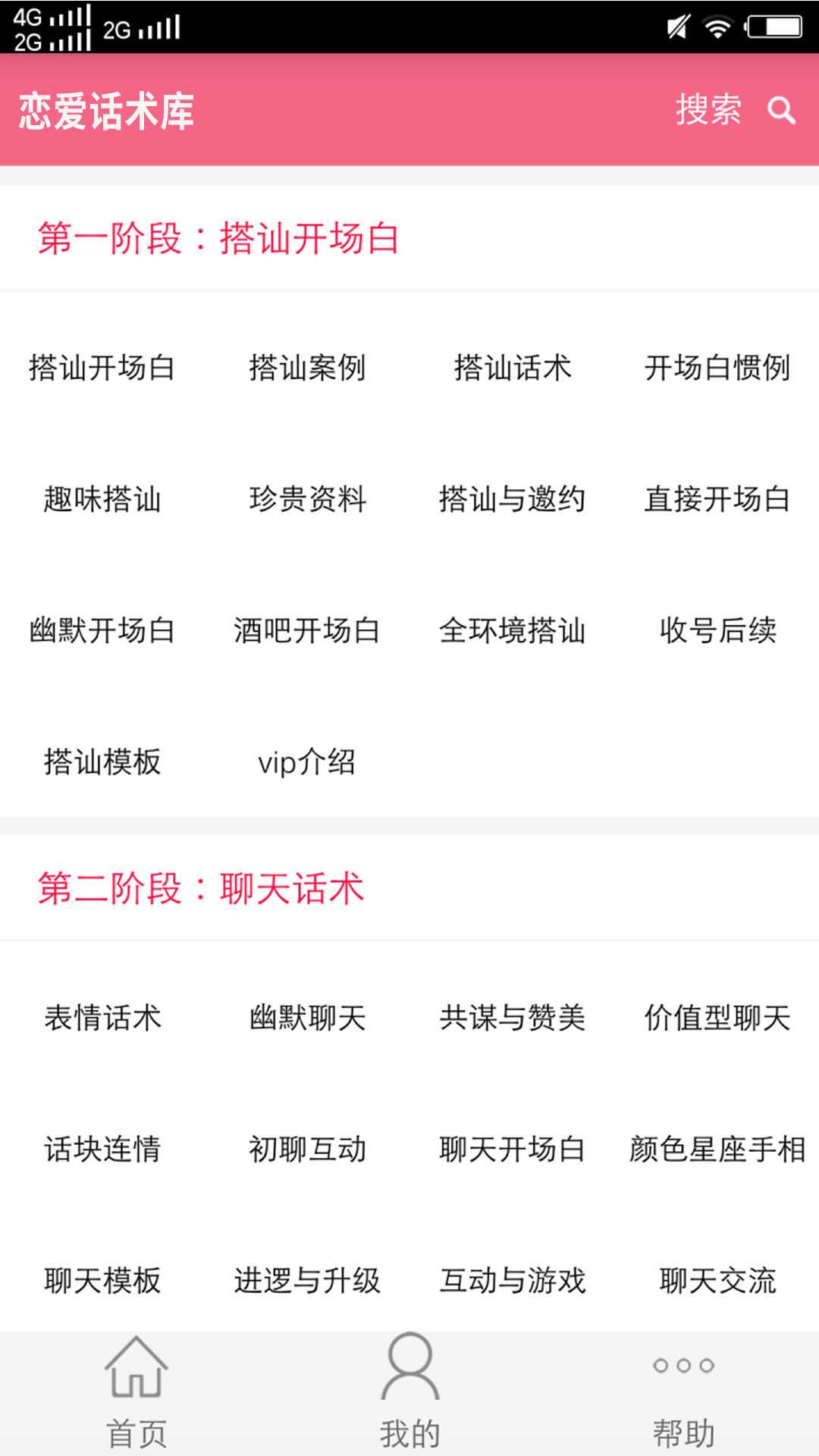Switch to the 首页 home tab
This screenshot has height=1456, width=819.
pos(136,1392)
